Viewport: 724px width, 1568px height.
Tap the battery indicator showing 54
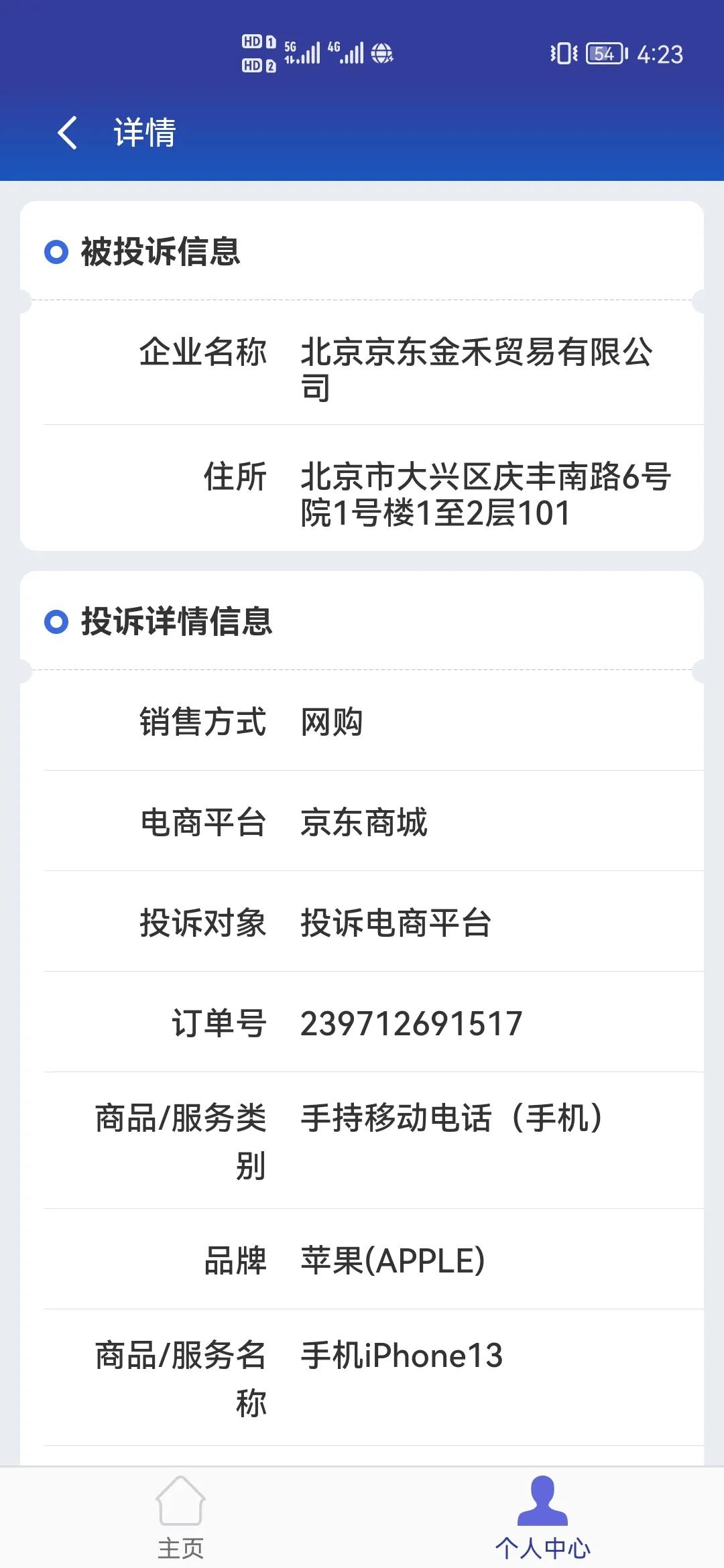pyautogui.click(x=602, y=54)
